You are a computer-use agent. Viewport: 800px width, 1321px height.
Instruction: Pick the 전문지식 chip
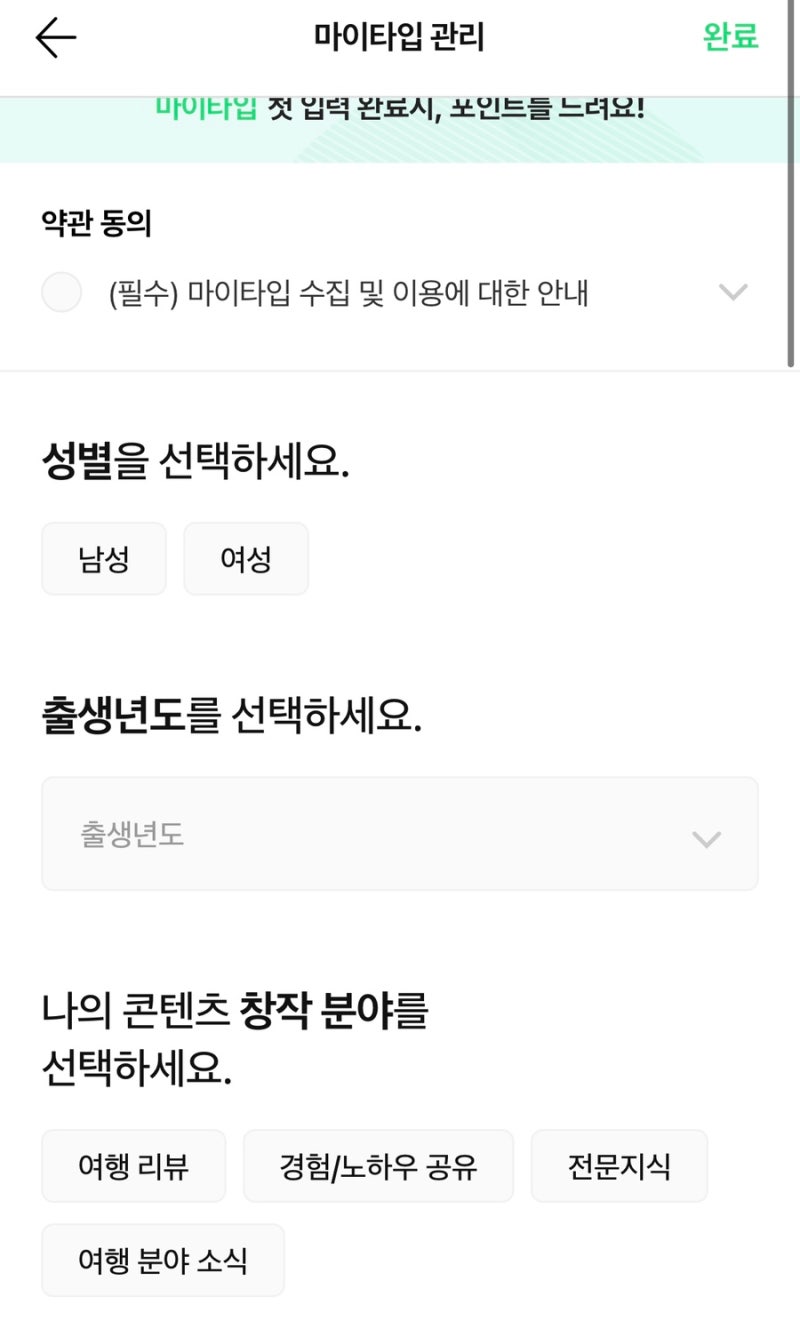click(619, 1166)
